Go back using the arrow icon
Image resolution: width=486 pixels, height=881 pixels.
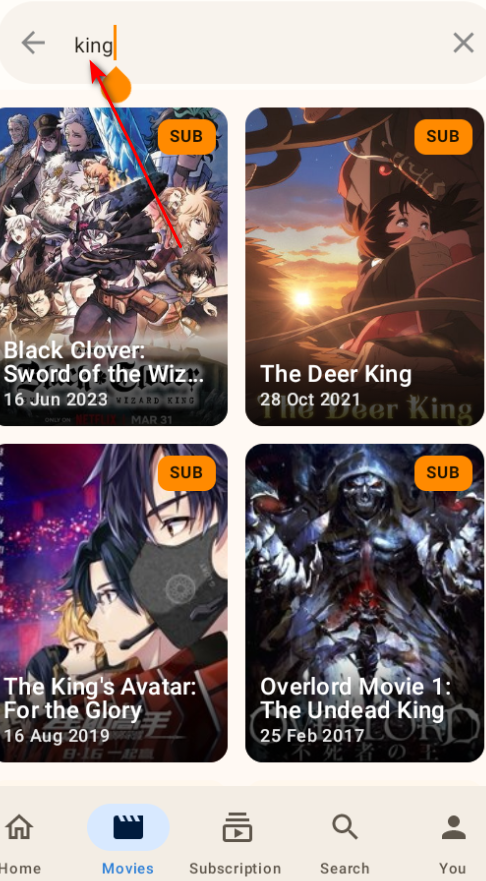[33, 43]
